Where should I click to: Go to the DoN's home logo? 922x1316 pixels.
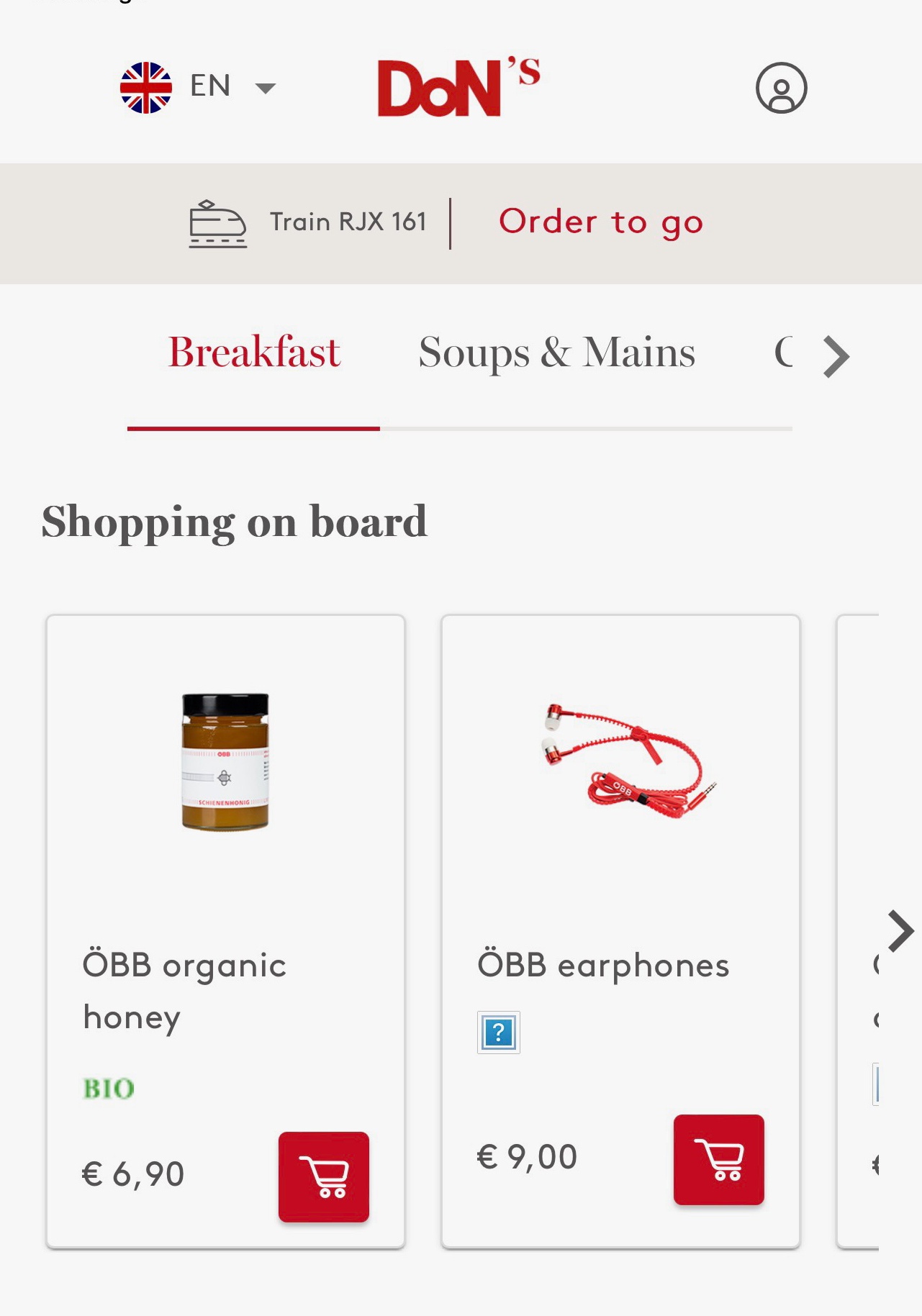point(458,87)
